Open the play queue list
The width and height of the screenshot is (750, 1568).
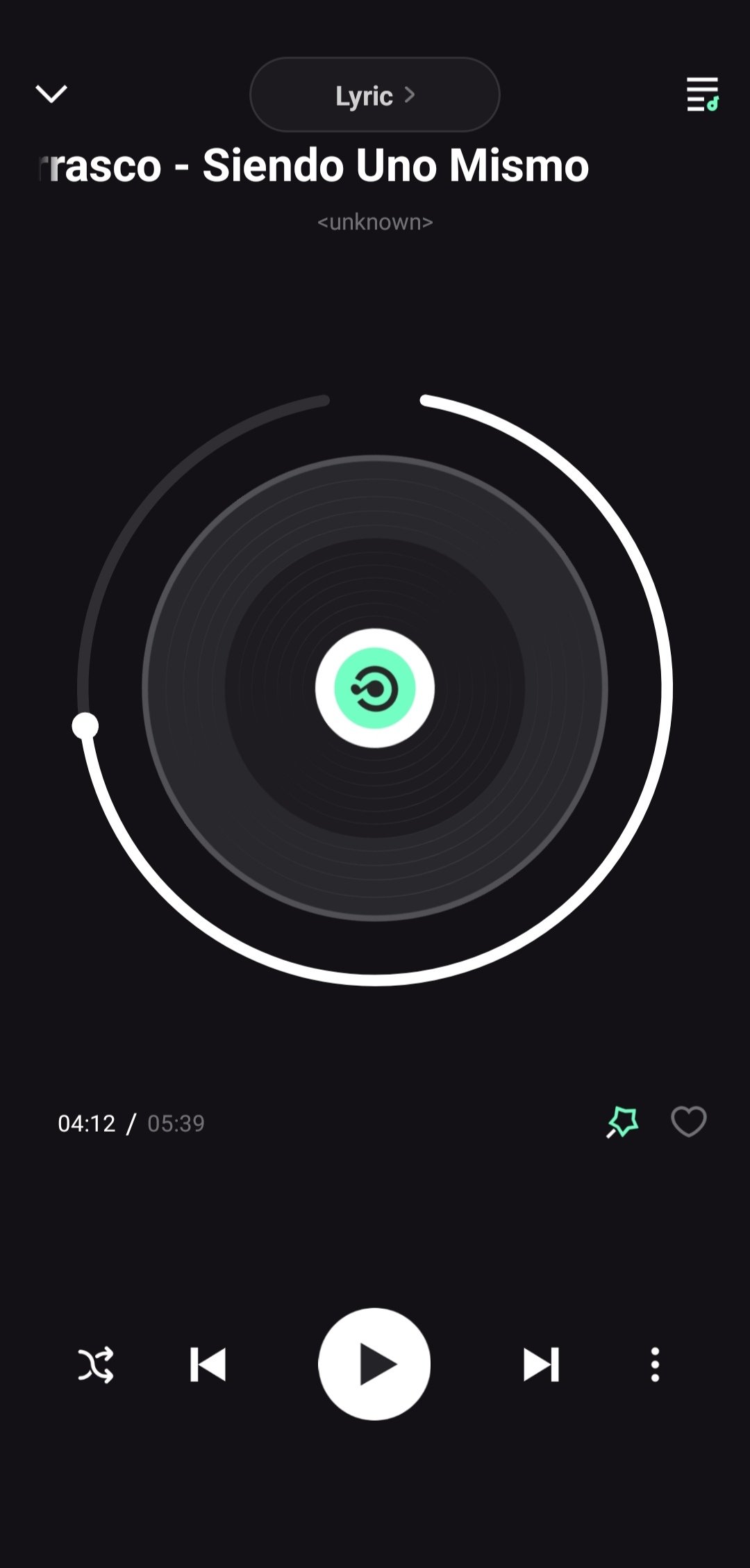pos(702,94)
